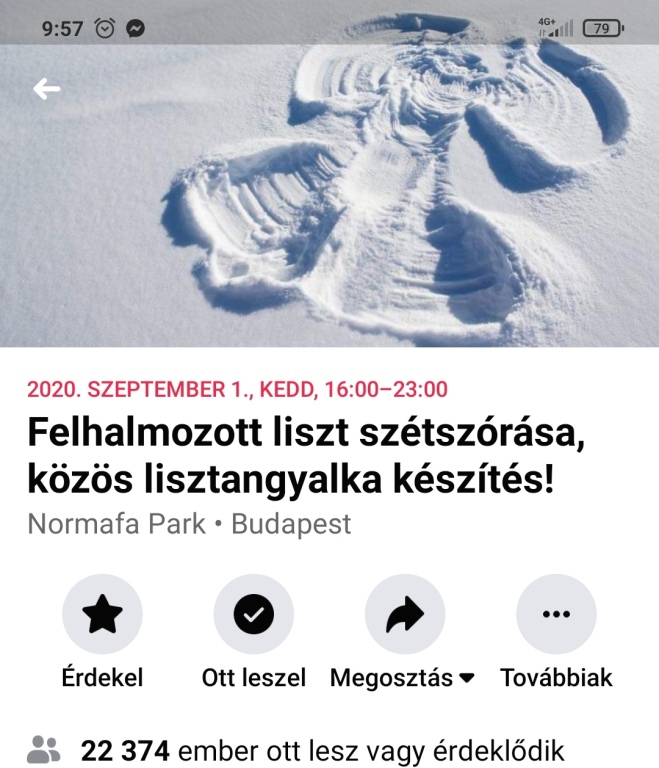Image resolution: width=659 pixels, height=768 pixels.
Task: Go back using the white arrow
Action: click(47, 90)
